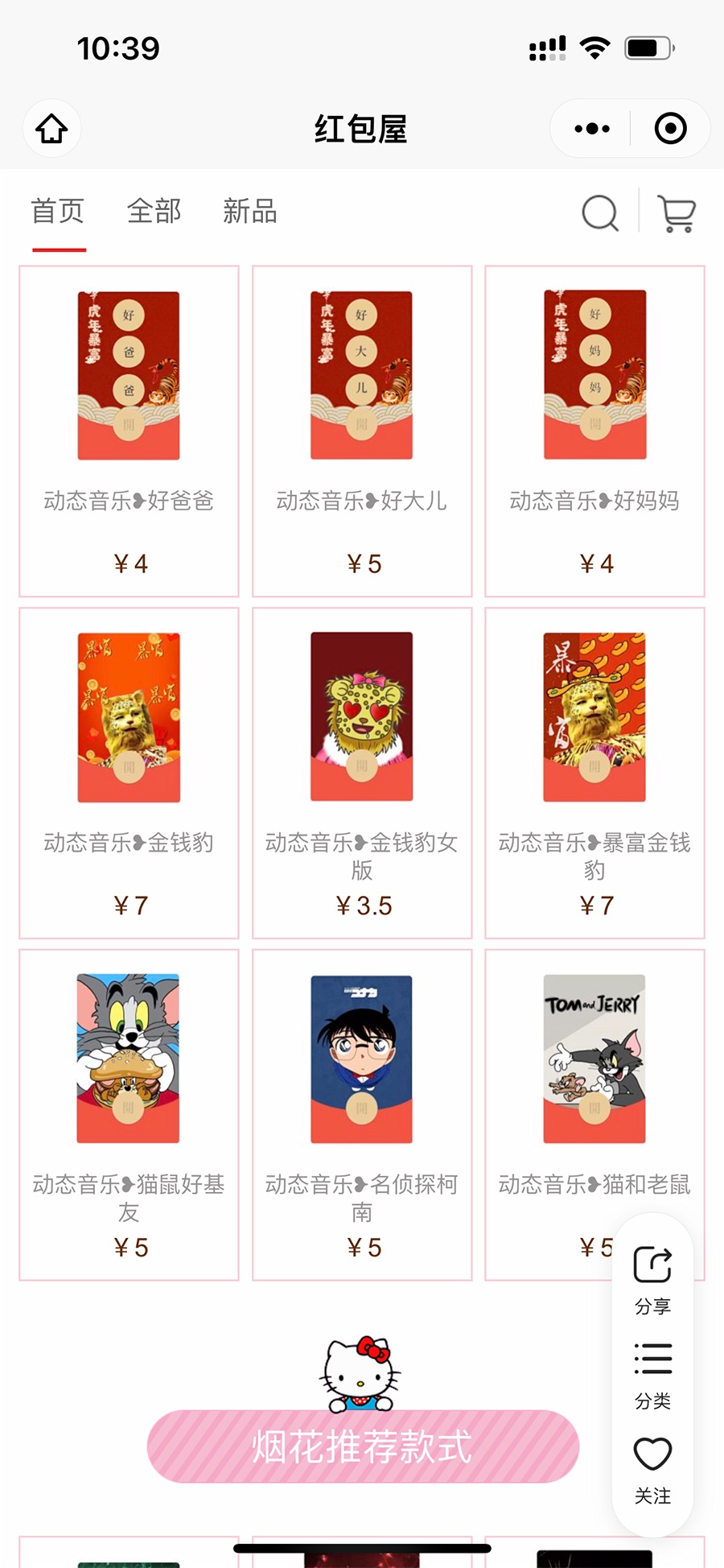724x1568 pixels.
Task: Close the mini program with the circle button
Action: (670, 129)
